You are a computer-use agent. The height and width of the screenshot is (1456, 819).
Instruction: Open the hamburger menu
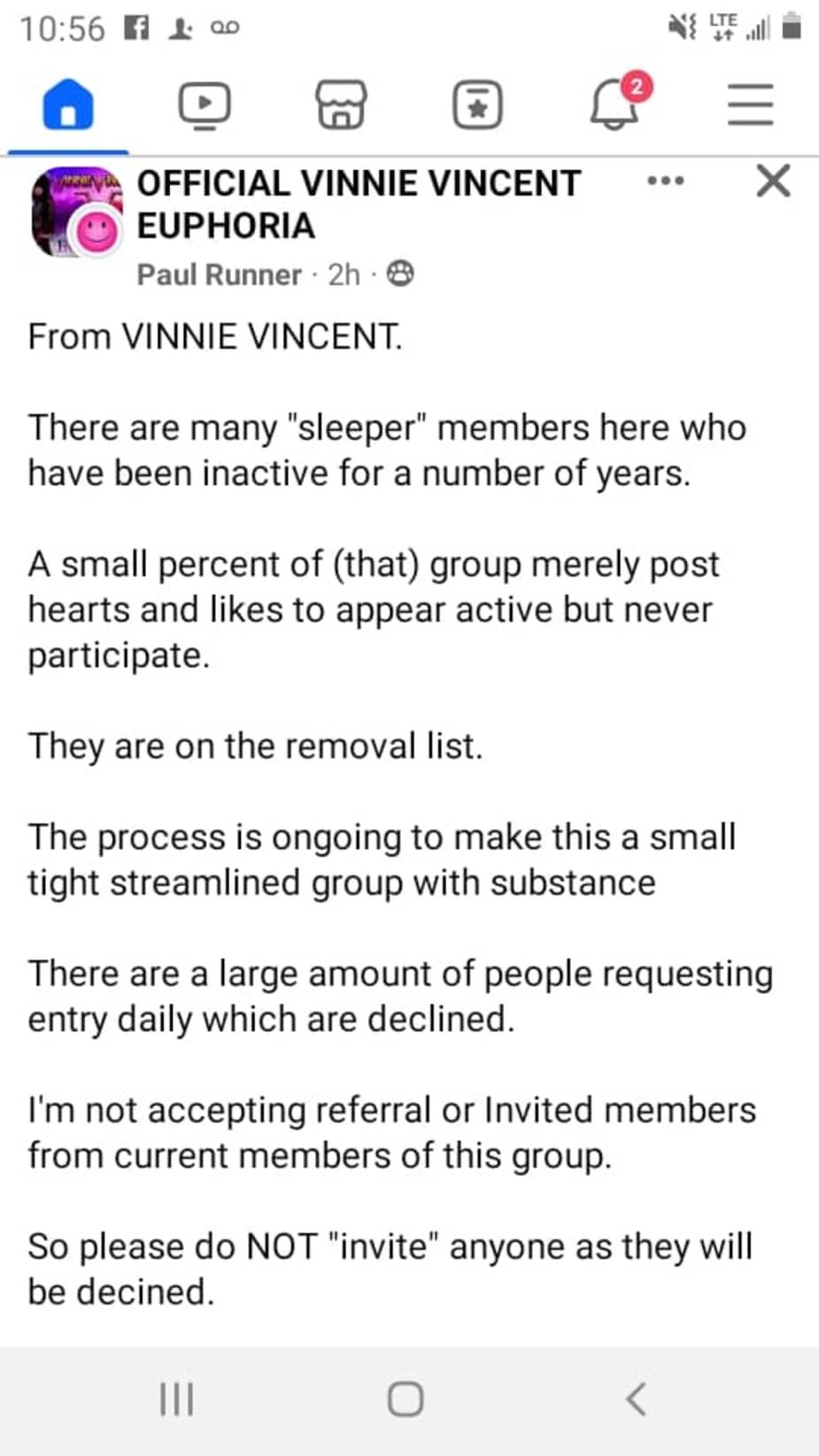pyautogui.click(x=750, y=105)
